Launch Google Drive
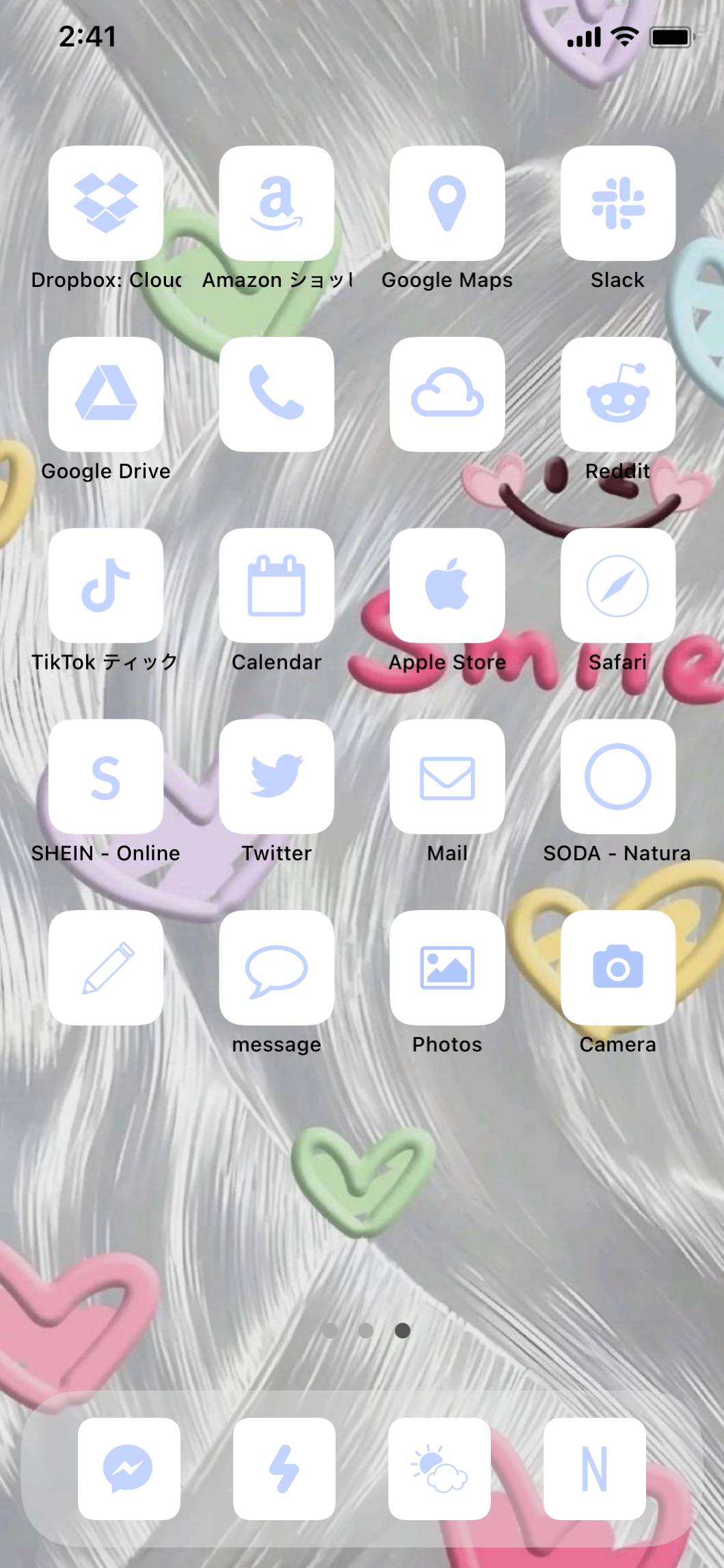Viewport: 724px width, 1568px height. pos(106,394)
